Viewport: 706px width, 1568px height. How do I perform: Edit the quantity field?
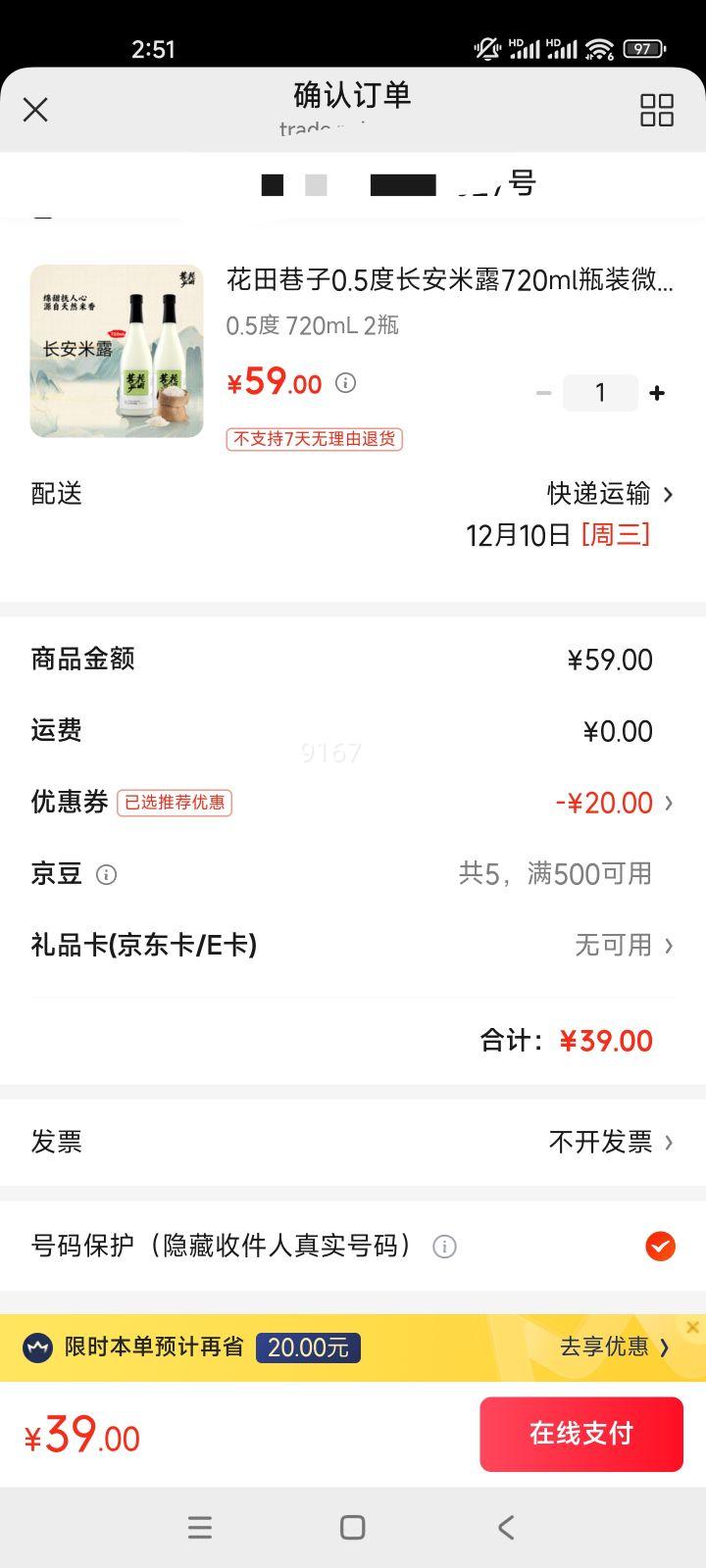coord(600,393)
